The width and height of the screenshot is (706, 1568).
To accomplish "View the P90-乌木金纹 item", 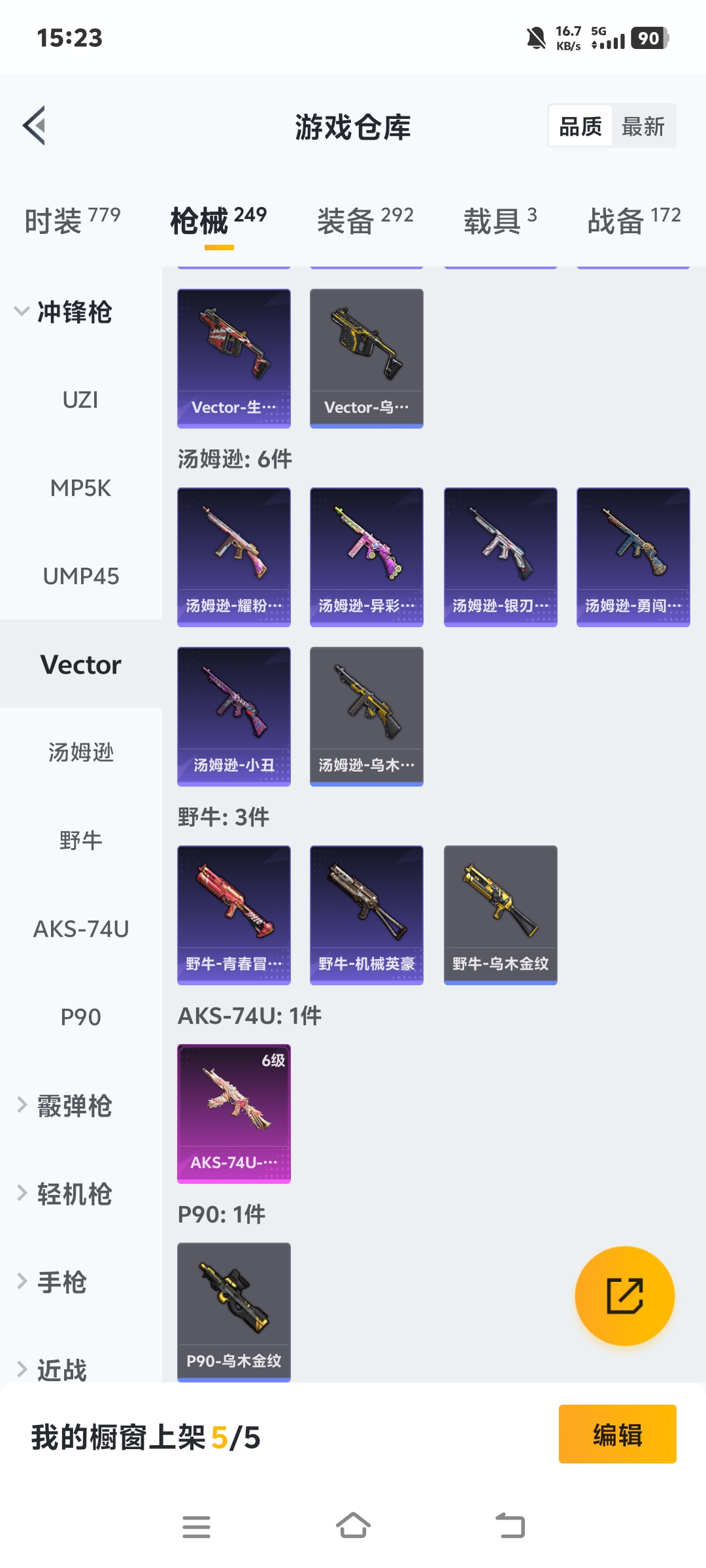I will [x=233, y=1312].
